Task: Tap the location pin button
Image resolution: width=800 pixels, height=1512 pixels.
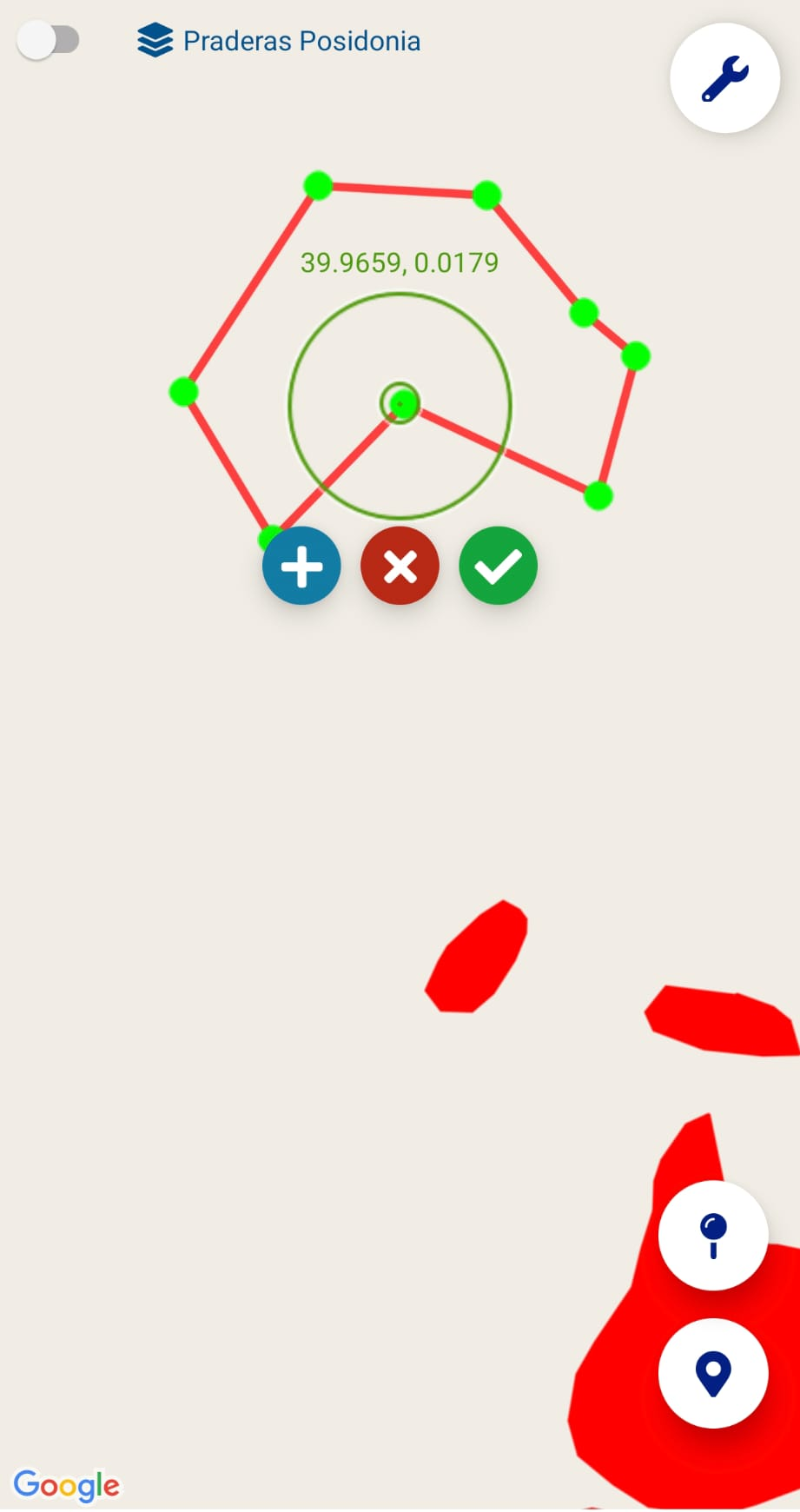Action: tap(713, 1373)
